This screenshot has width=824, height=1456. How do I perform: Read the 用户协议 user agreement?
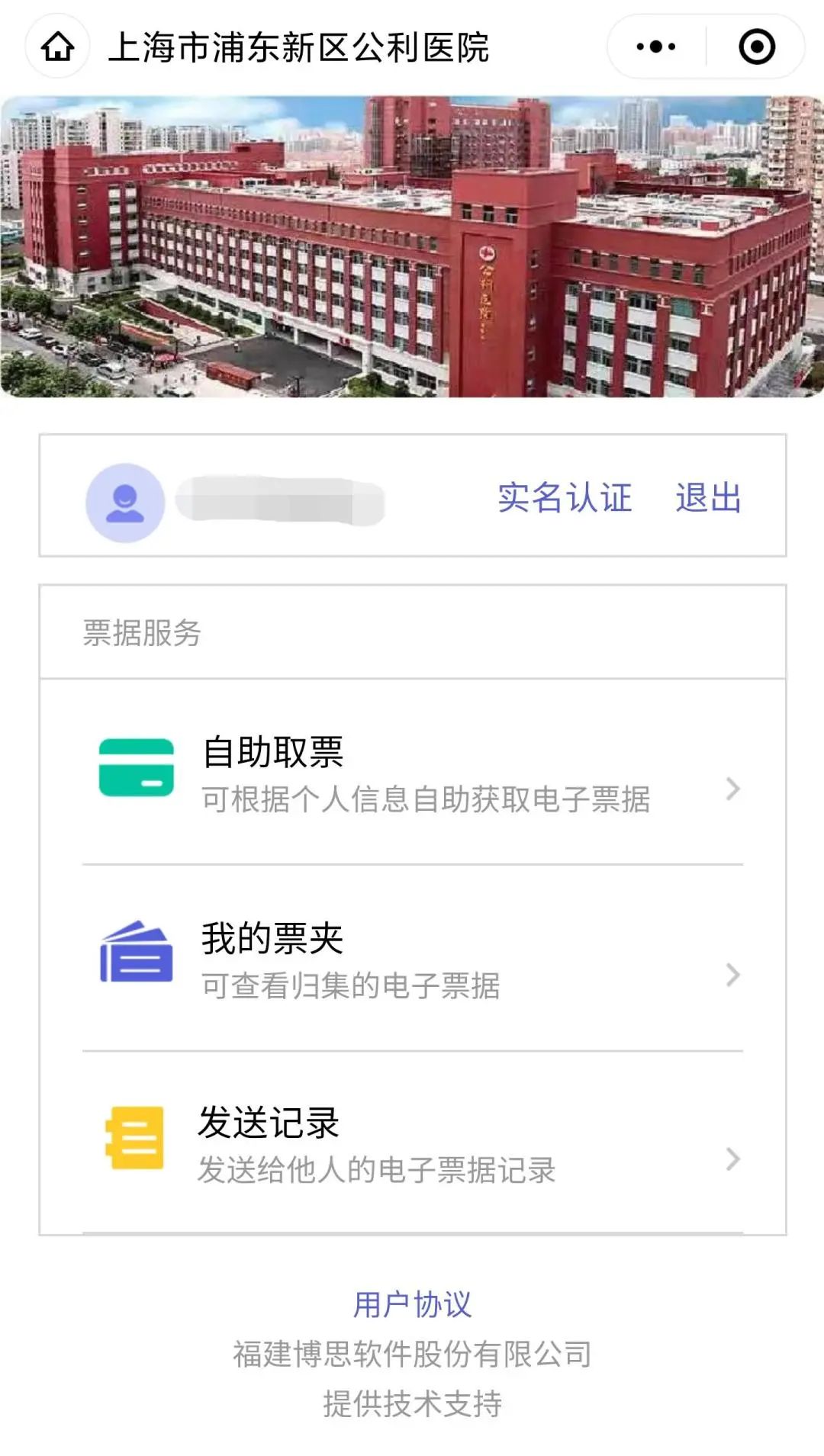click(413, 1305)
